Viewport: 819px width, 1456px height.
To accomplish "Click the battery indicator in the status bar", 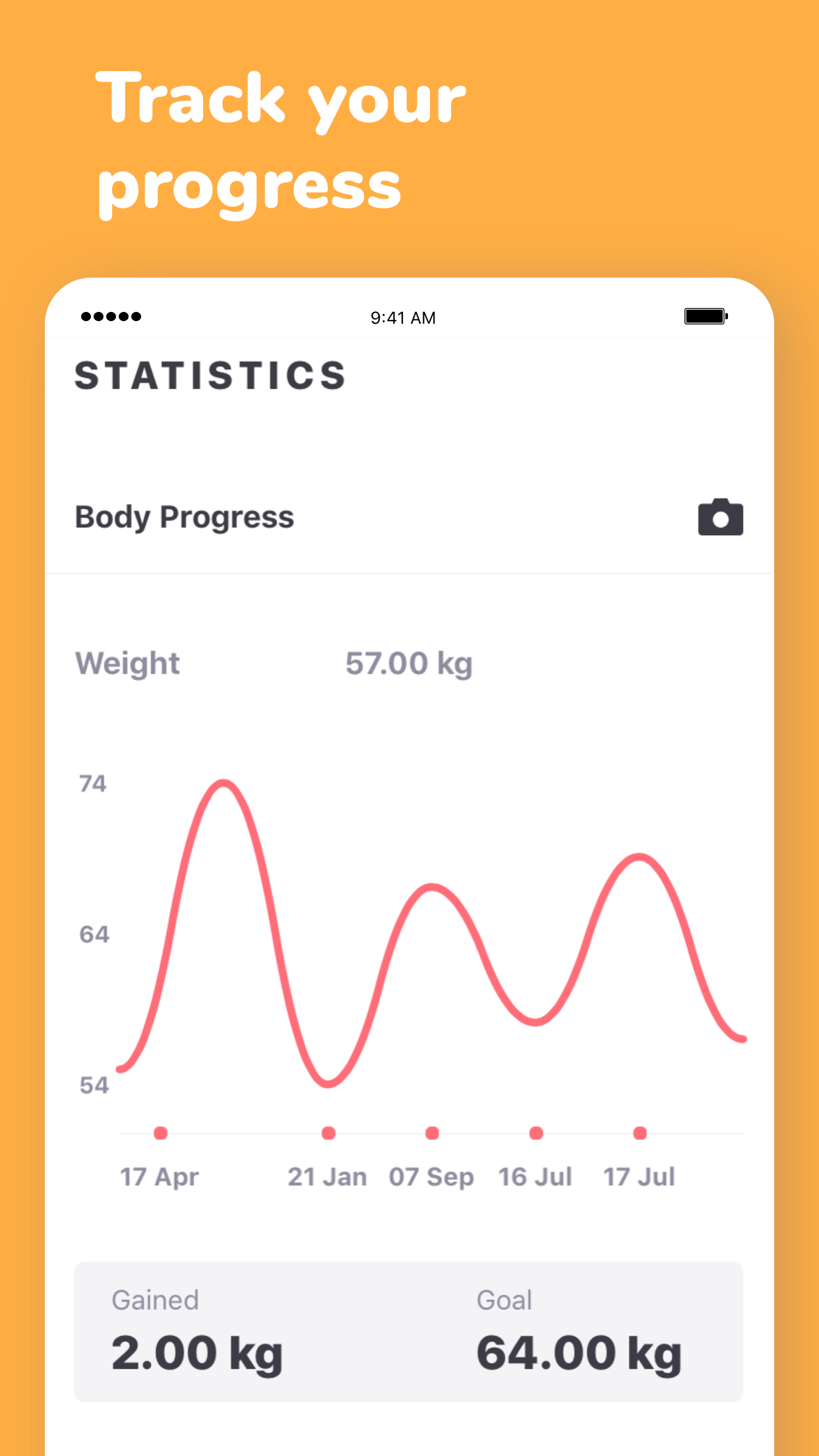I will (705, 316).
